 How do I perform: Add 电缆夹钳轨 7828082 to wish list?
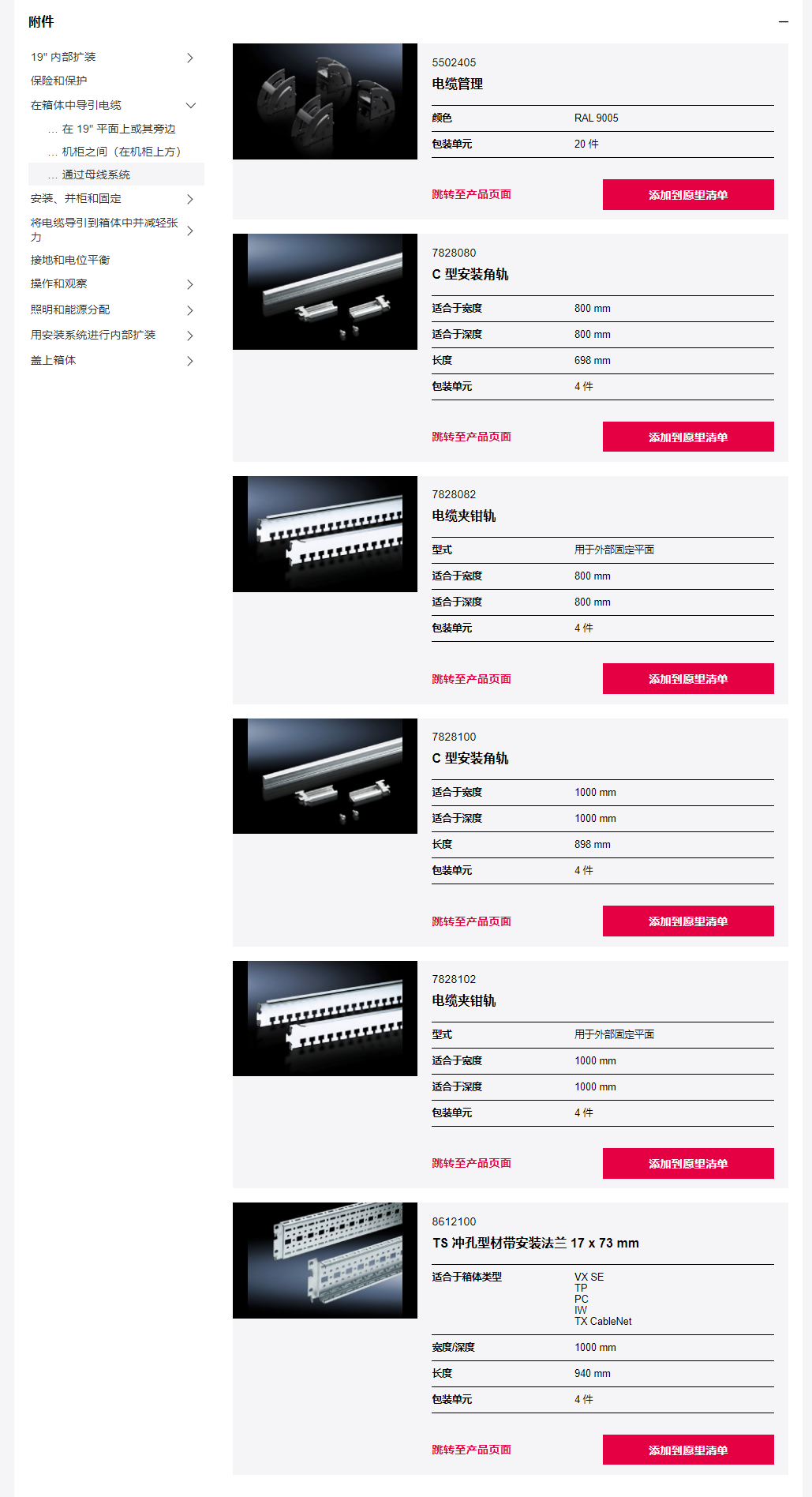[x=687, y=679]
